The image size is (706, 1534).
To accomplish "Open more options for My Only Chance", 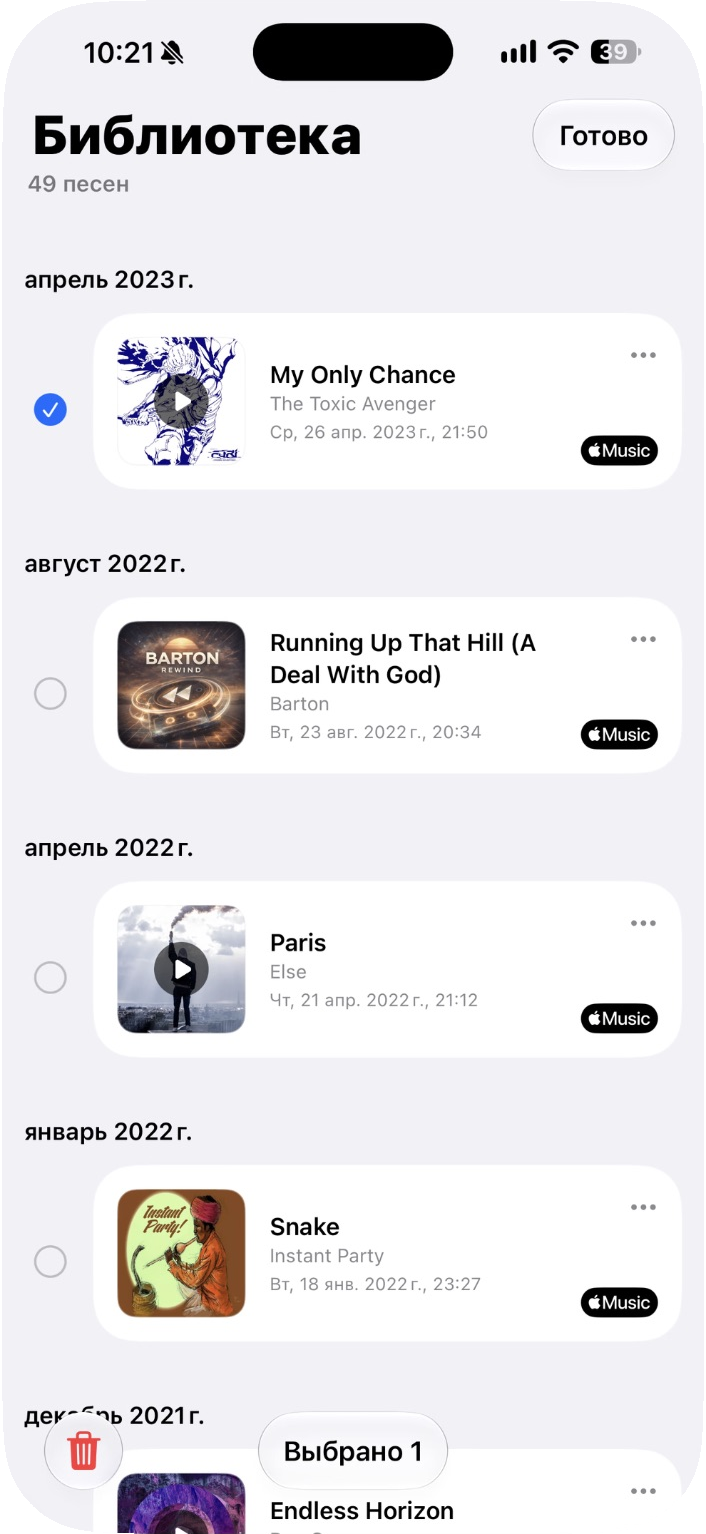I will click(x=643, y=356).
